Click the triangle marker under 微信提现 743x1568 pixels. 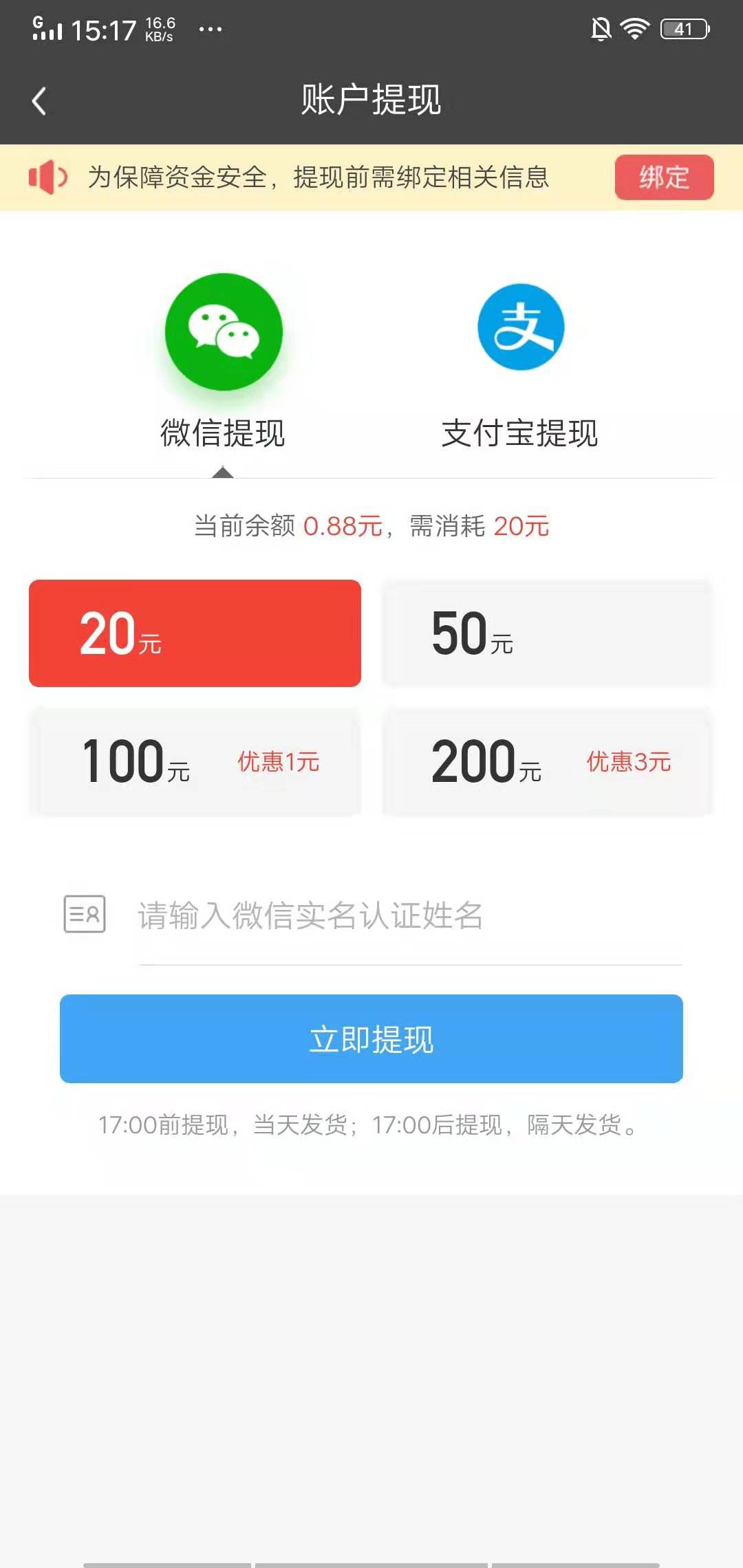pos(224,472)
